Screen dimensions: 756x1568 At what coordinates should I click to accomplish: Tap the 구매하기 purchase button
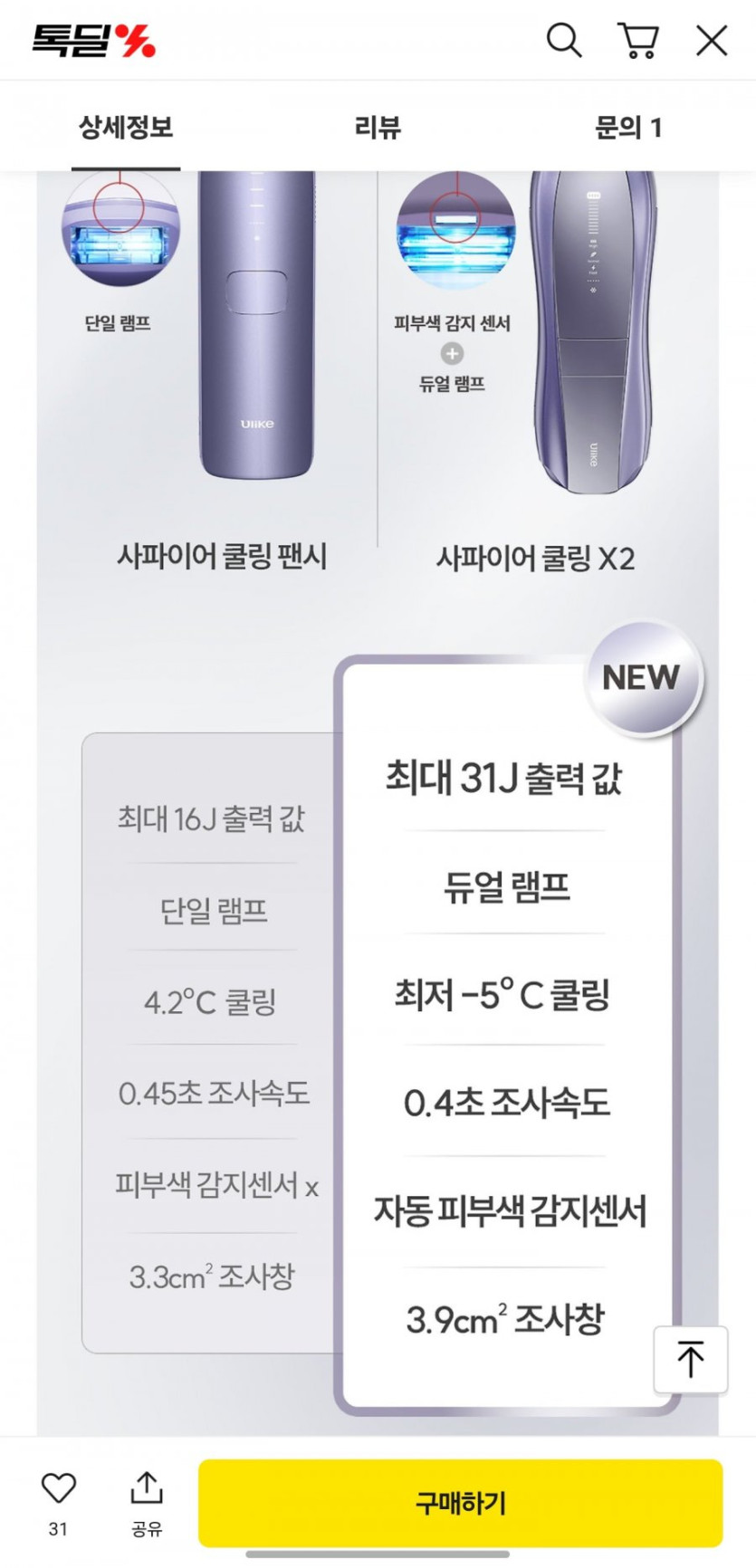[x=461, y=1503]
